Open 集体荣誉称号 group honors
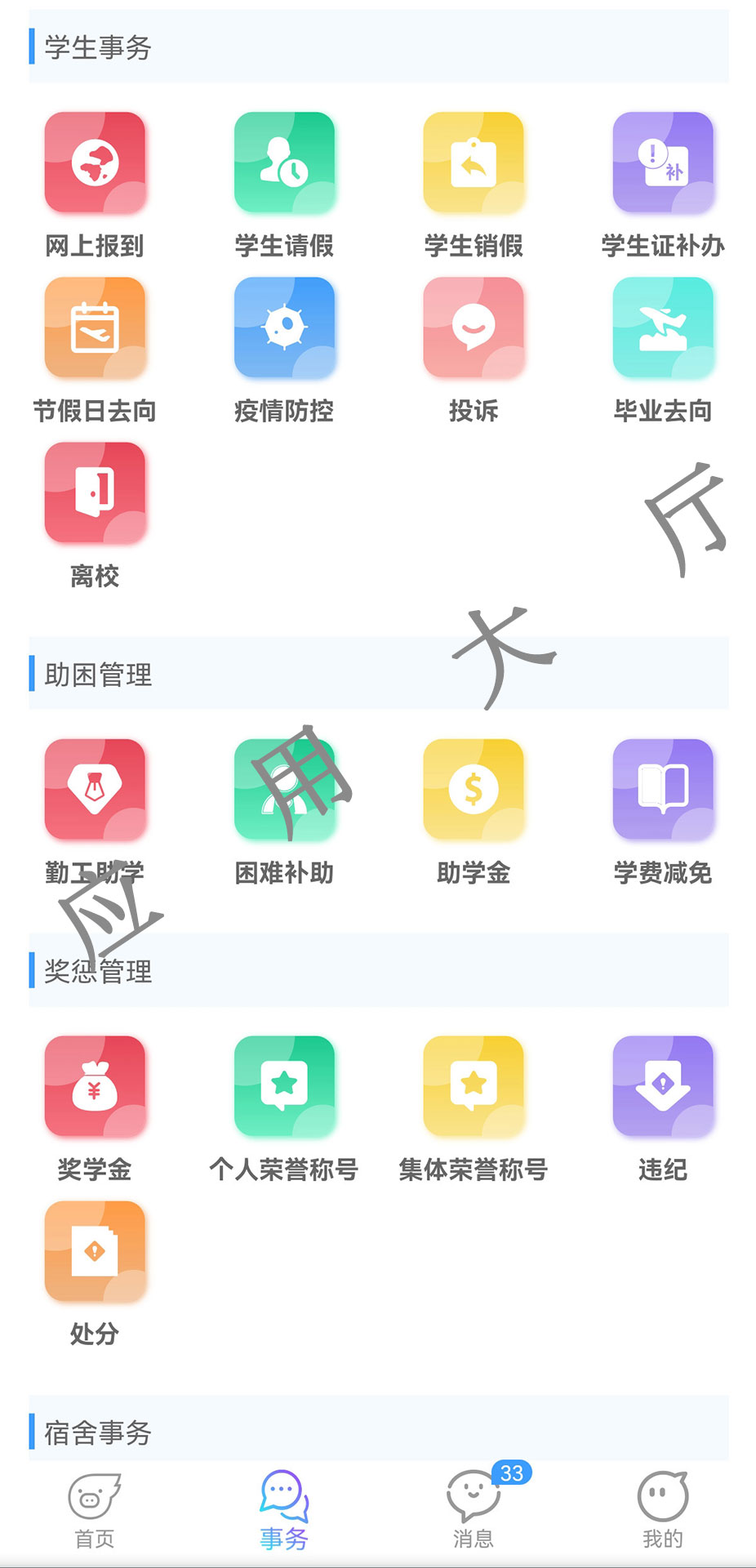 474,1087
